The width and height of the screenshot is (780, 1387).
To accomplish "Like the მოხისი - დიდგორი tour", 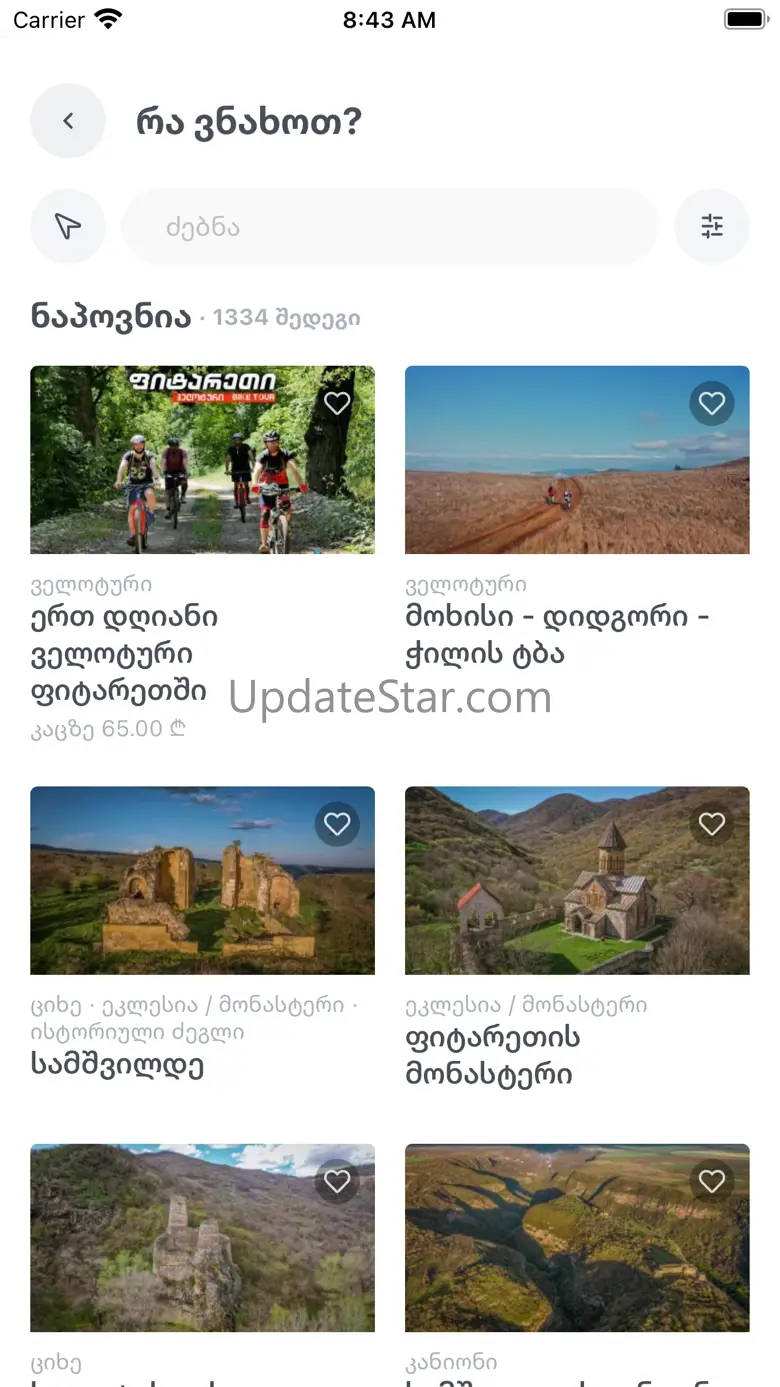I will [x=711, y=403].
